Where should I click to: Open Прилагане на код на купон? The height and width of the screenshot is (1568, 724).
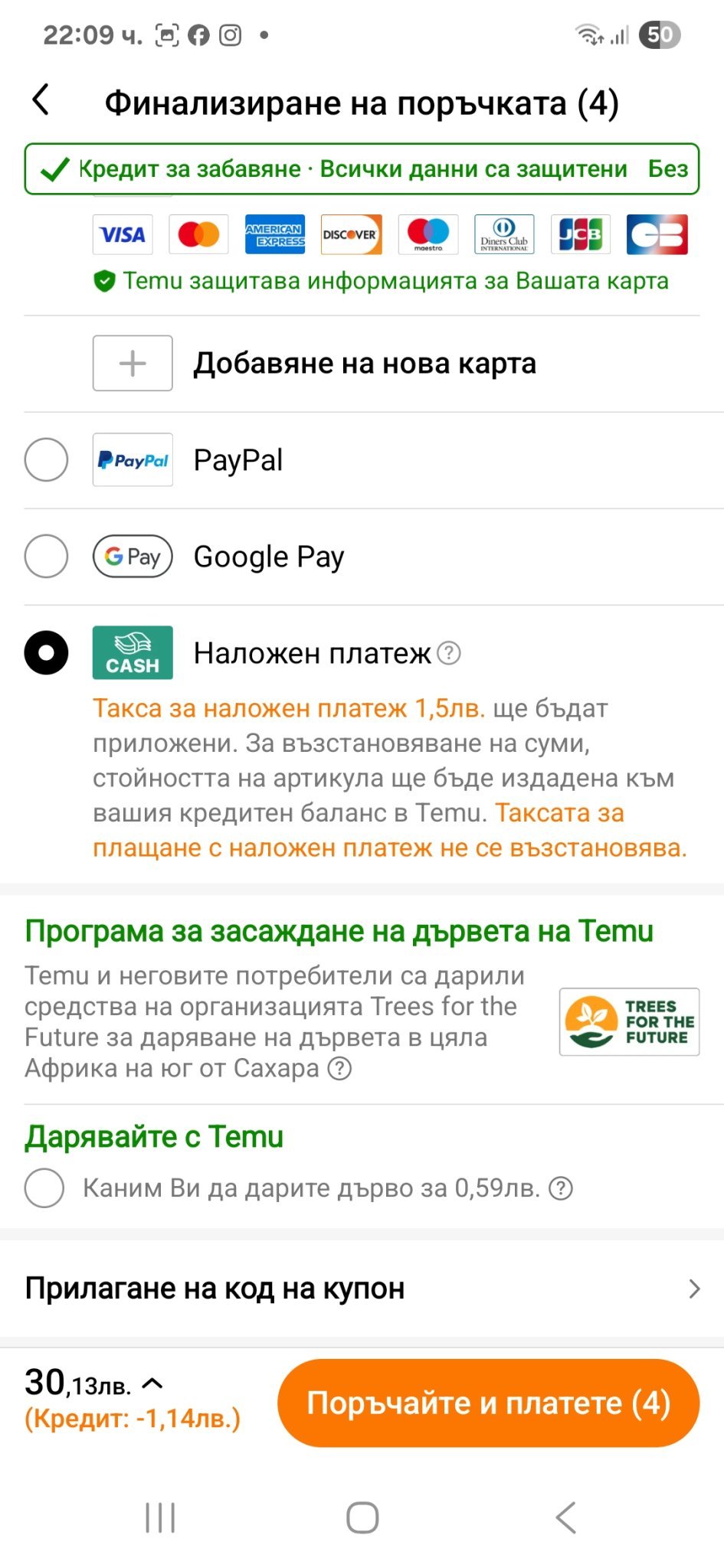tap(362, 1289)
